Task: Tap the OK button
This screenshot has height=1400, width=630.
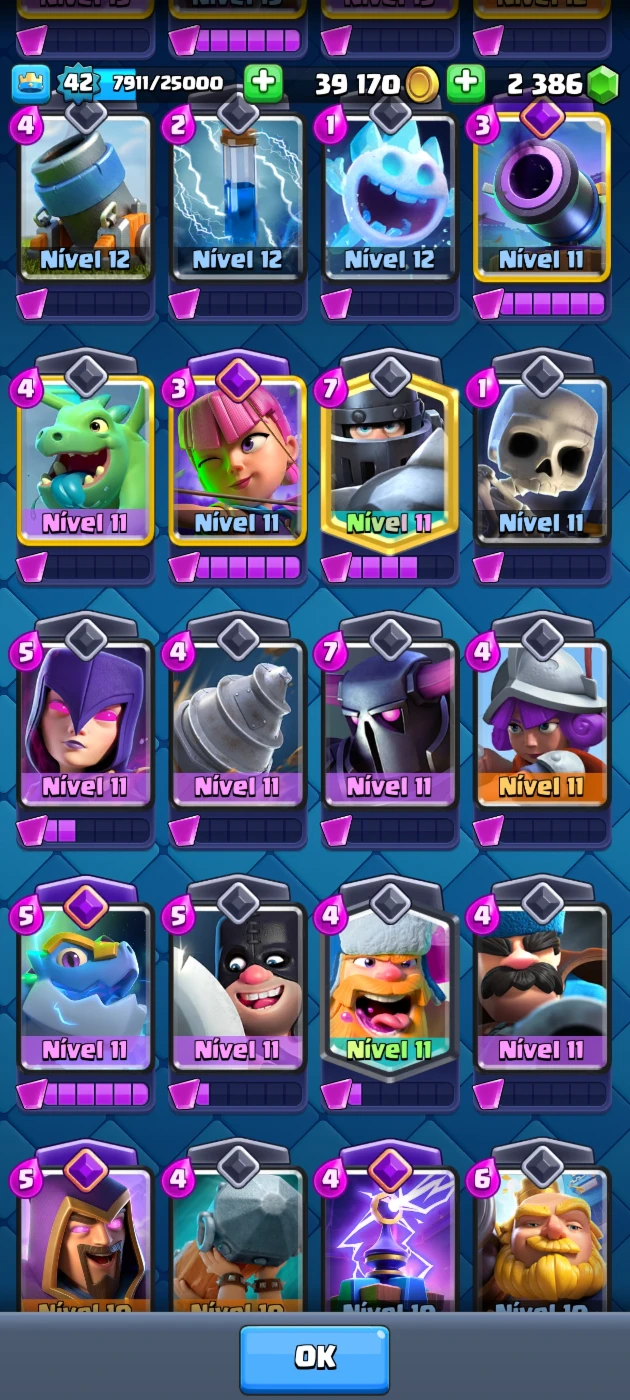Action: point(314,1357)
